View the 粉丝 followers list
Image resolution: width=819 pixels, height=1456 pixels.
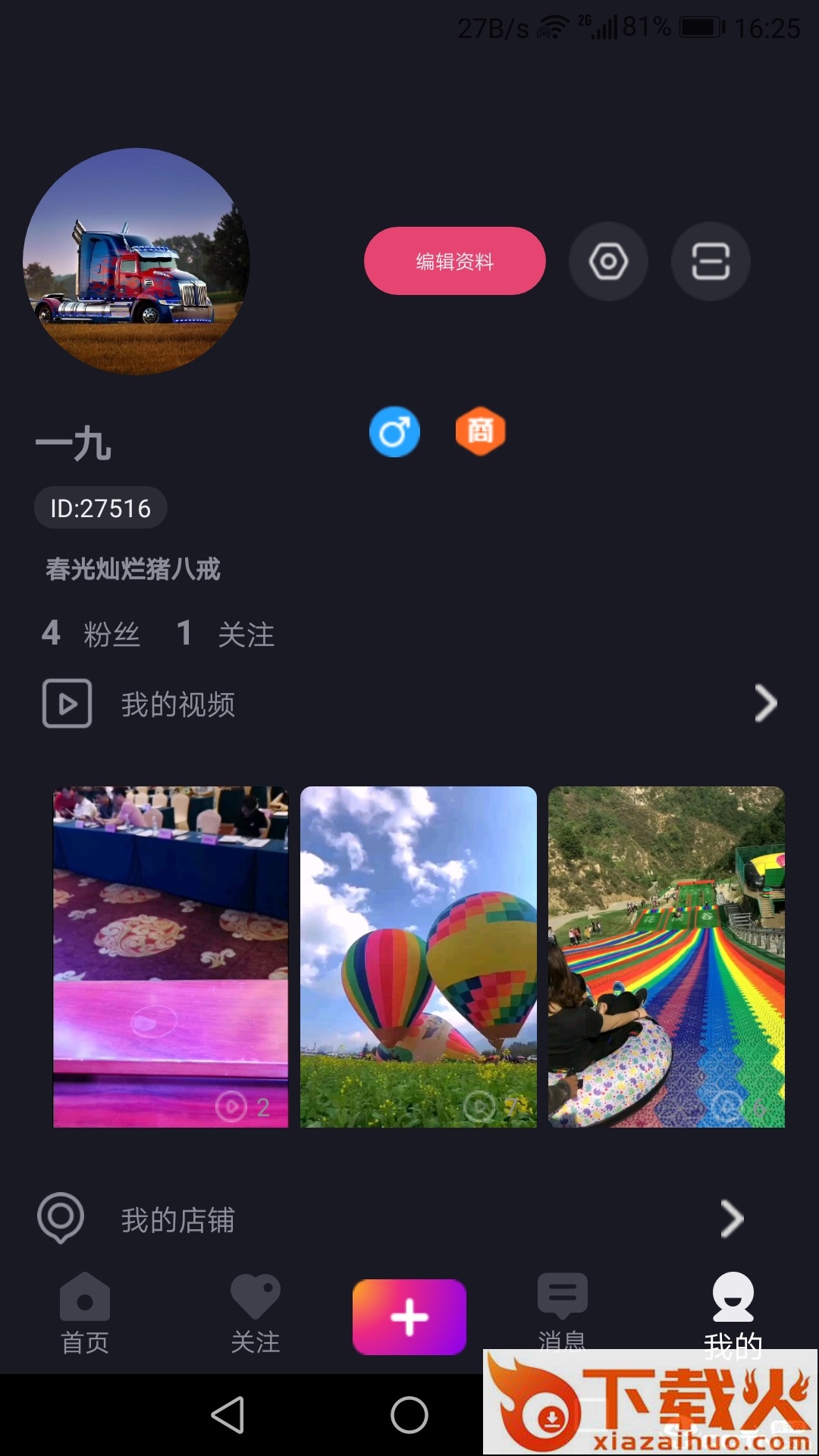[91, 634]
